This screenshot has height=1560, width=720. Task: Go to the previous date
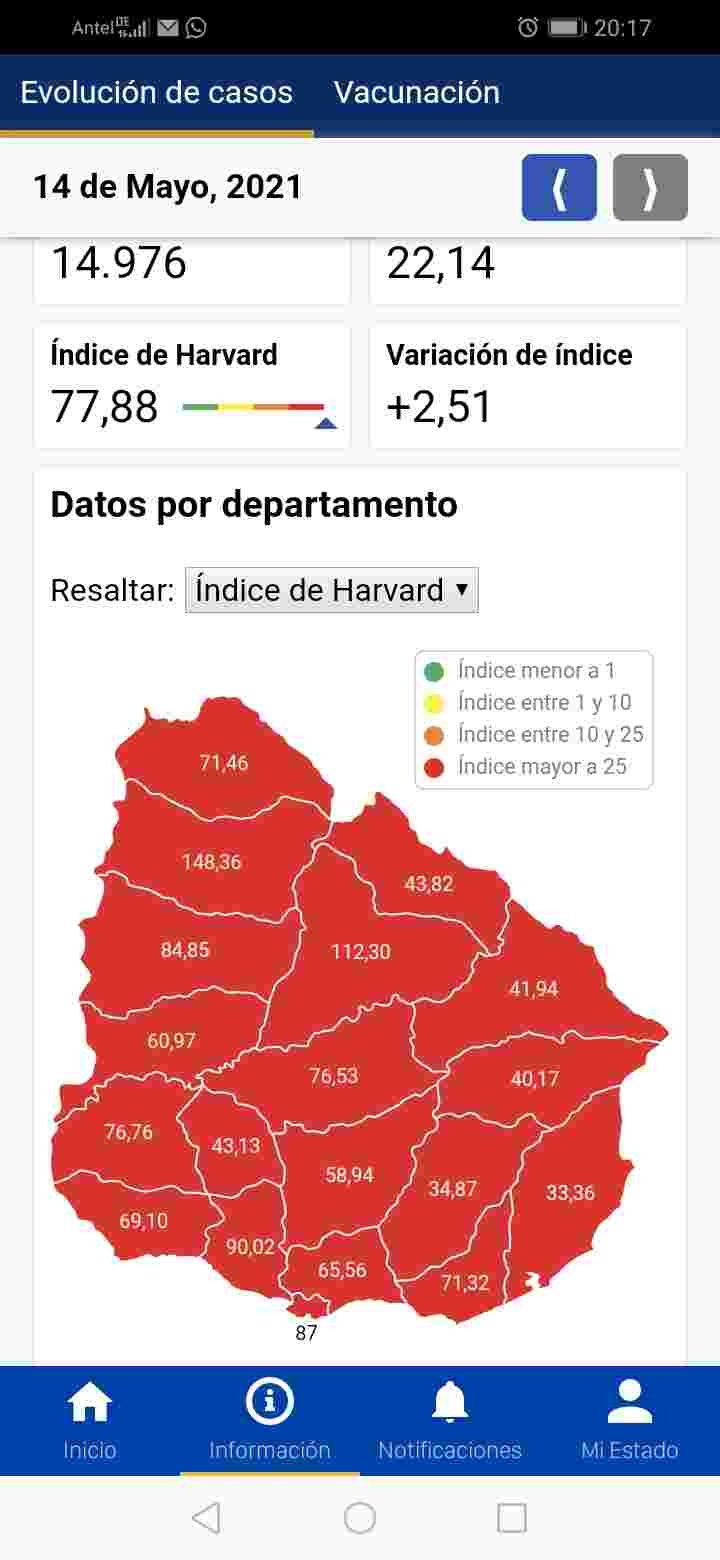[559, 187]
